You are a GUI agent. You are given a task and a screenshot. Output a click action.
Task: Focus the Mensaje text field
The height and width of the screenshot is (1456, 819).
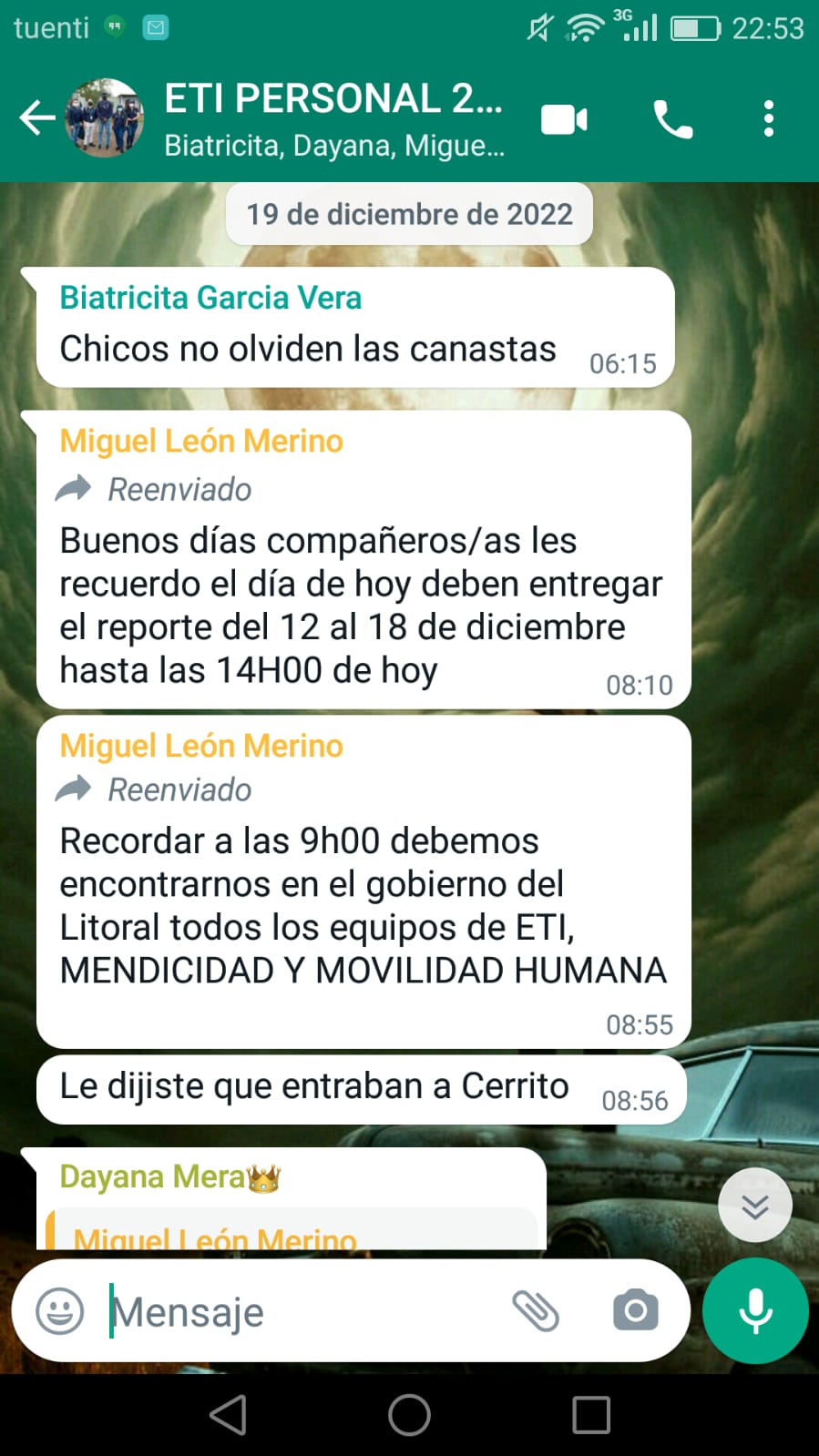pos(301,1311)
